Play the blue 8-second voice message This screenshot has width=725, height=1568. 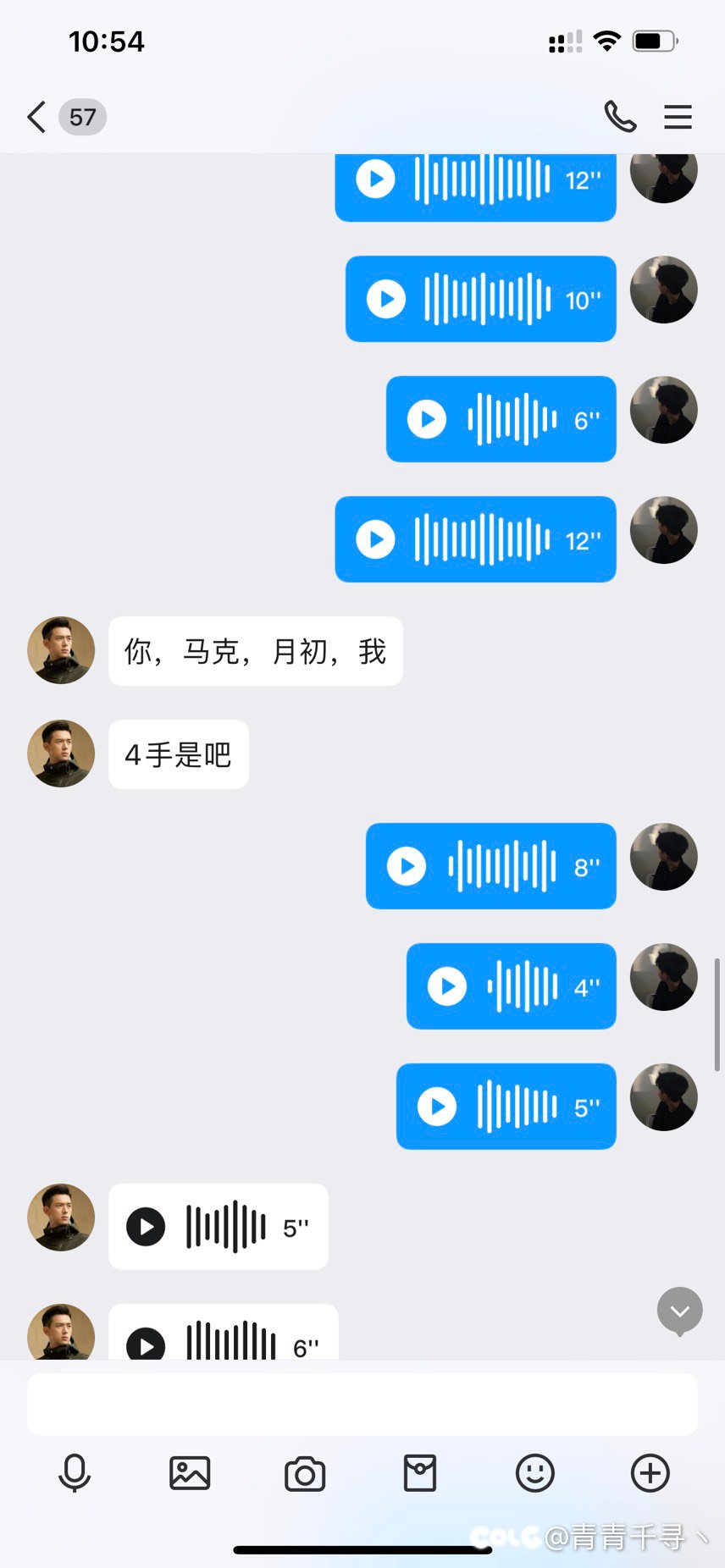490,866
